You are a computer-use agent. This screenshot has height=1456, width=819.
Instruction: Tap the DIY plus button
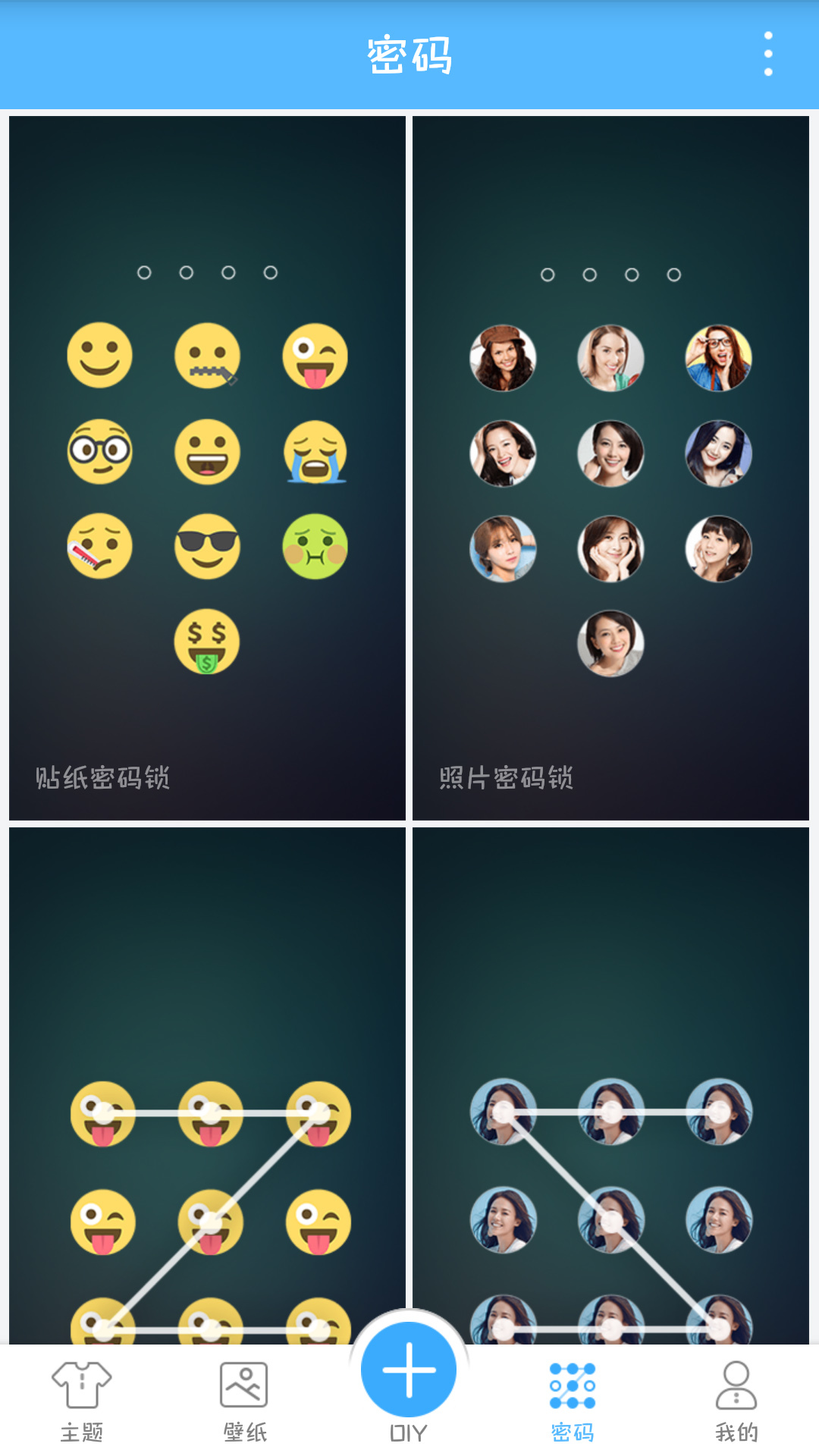click(409, 1370)
